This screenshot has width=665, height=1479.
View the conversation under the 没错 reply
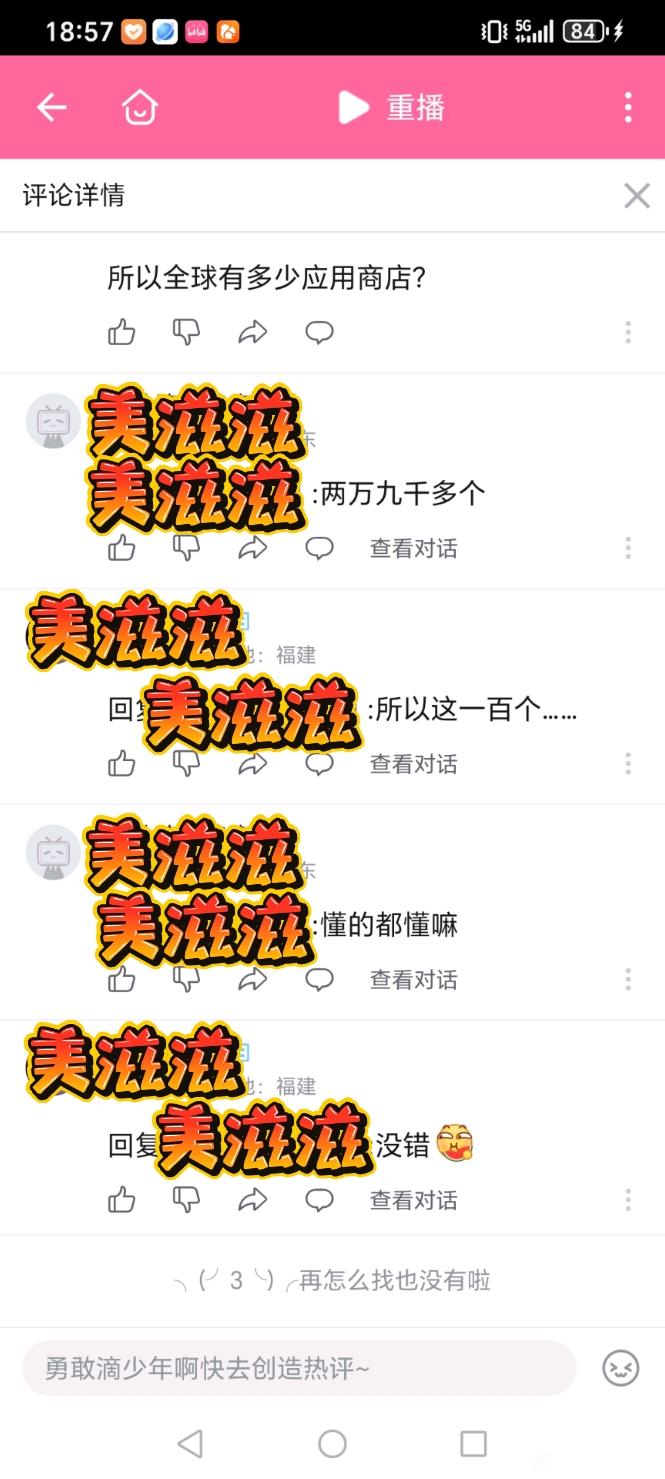414,1200
